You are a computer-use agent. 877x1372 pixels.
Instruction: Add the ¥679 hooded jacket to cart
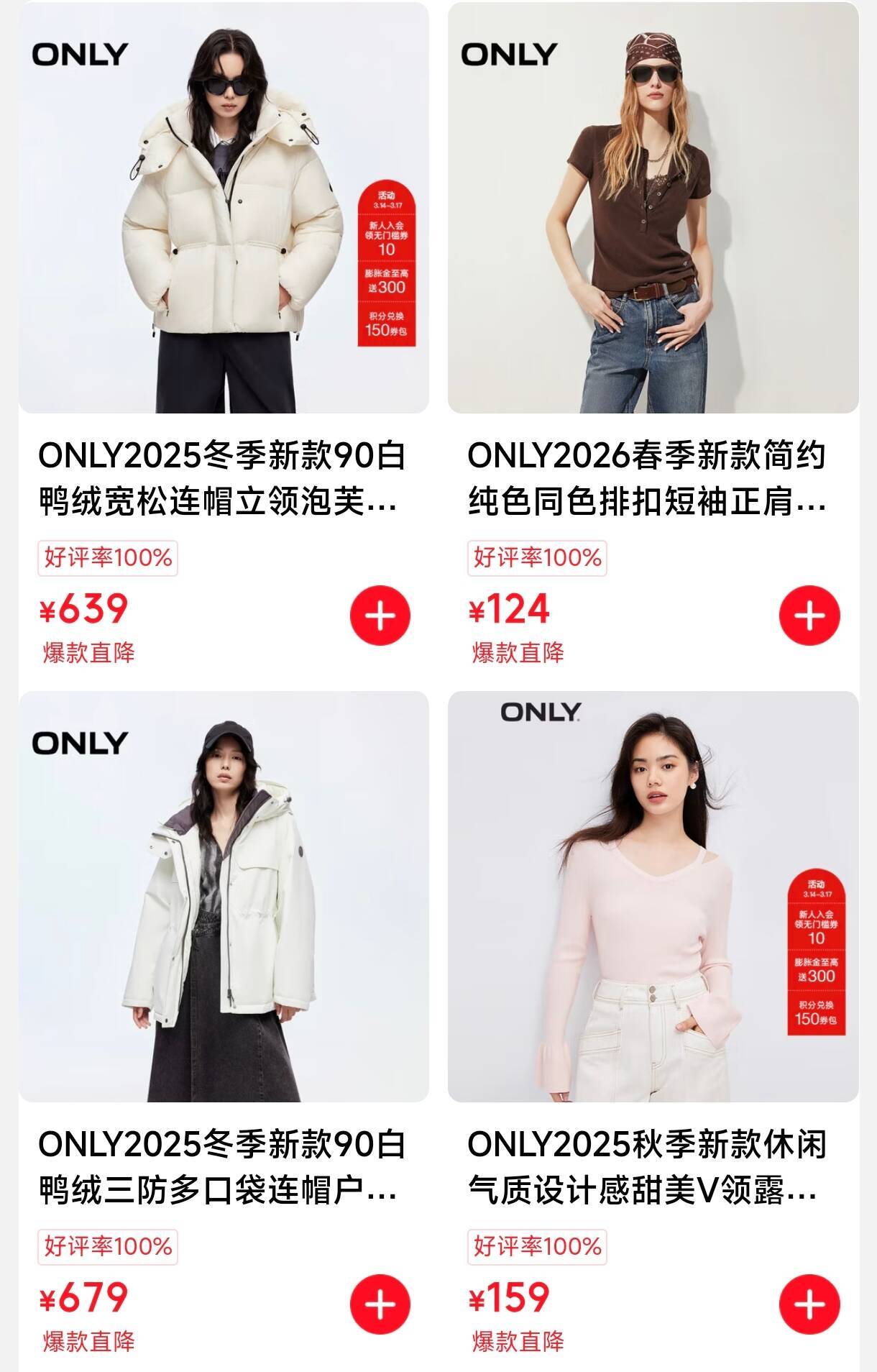(x=380, y=1304)
